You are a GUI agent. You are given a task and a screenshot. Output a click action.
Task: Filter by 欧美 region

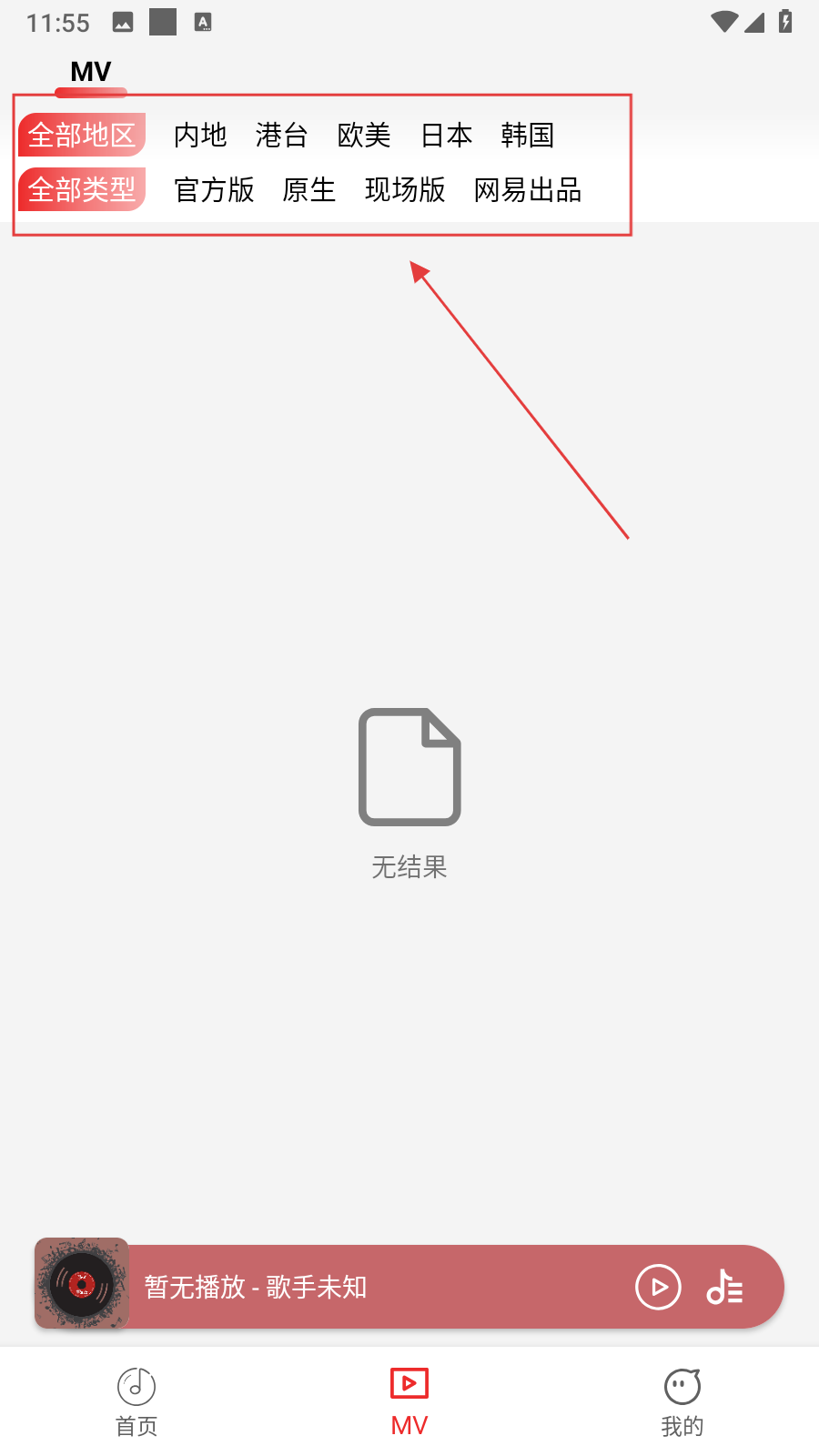pos(364,135)
